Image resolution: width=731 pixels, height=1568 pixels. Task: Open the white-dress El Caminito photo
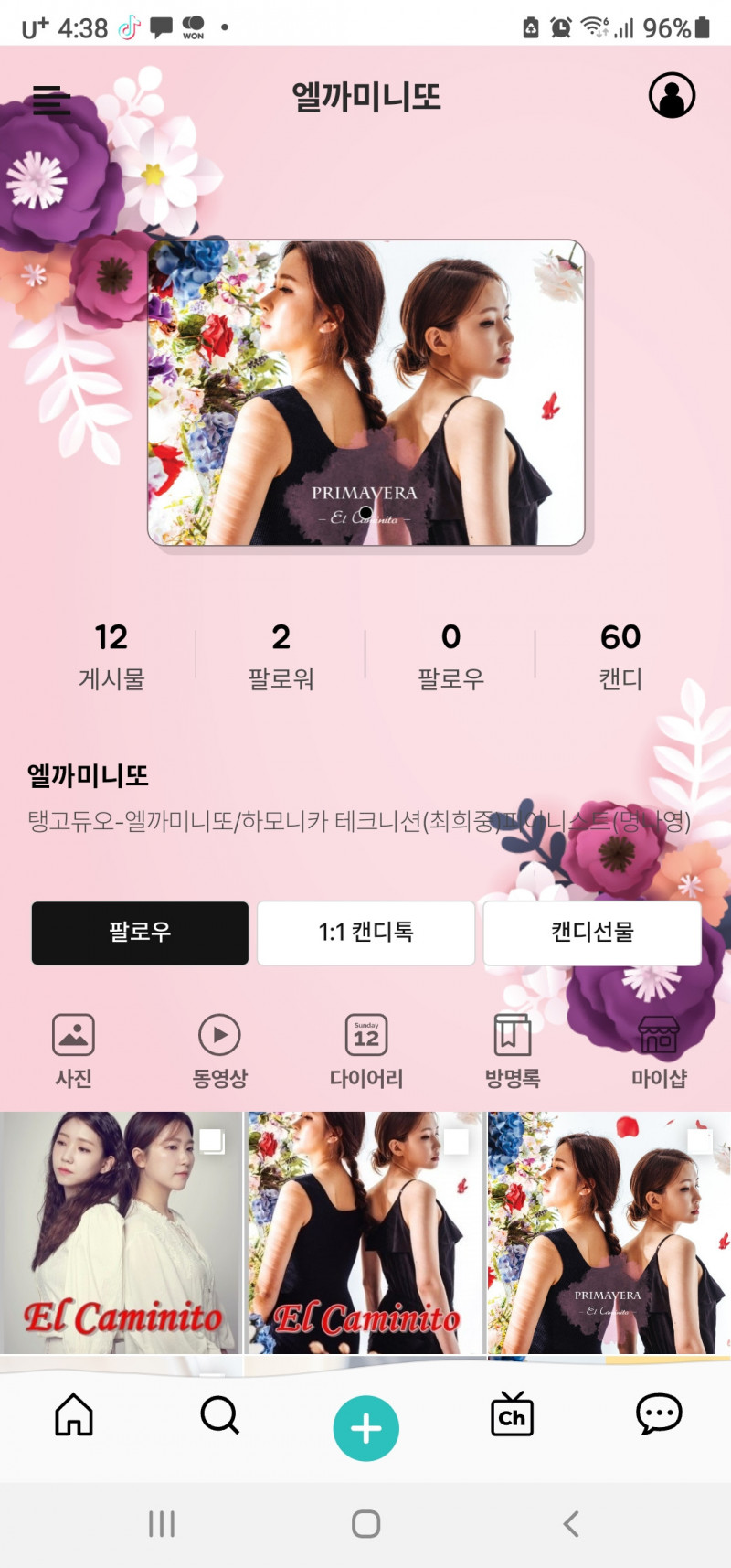[x=121, y=1232]
